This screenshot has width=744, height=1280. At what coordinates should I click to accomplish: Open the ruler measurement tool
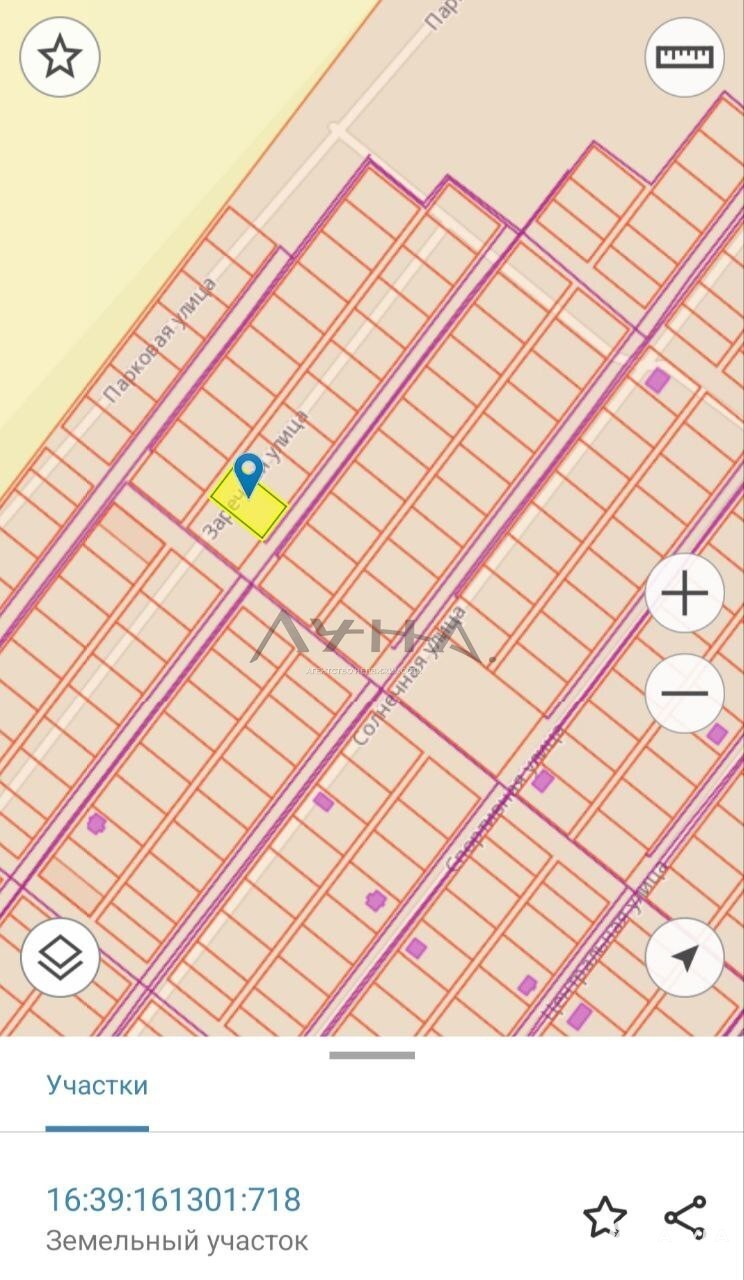pos(684,57)
